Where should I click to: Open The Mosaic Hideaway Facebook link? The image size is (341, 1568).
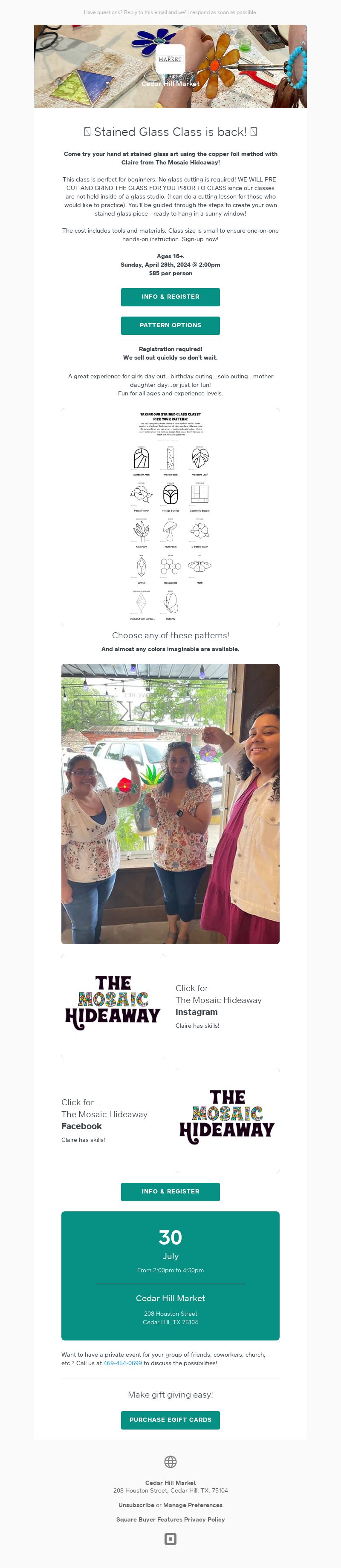tap(81, 1126)
